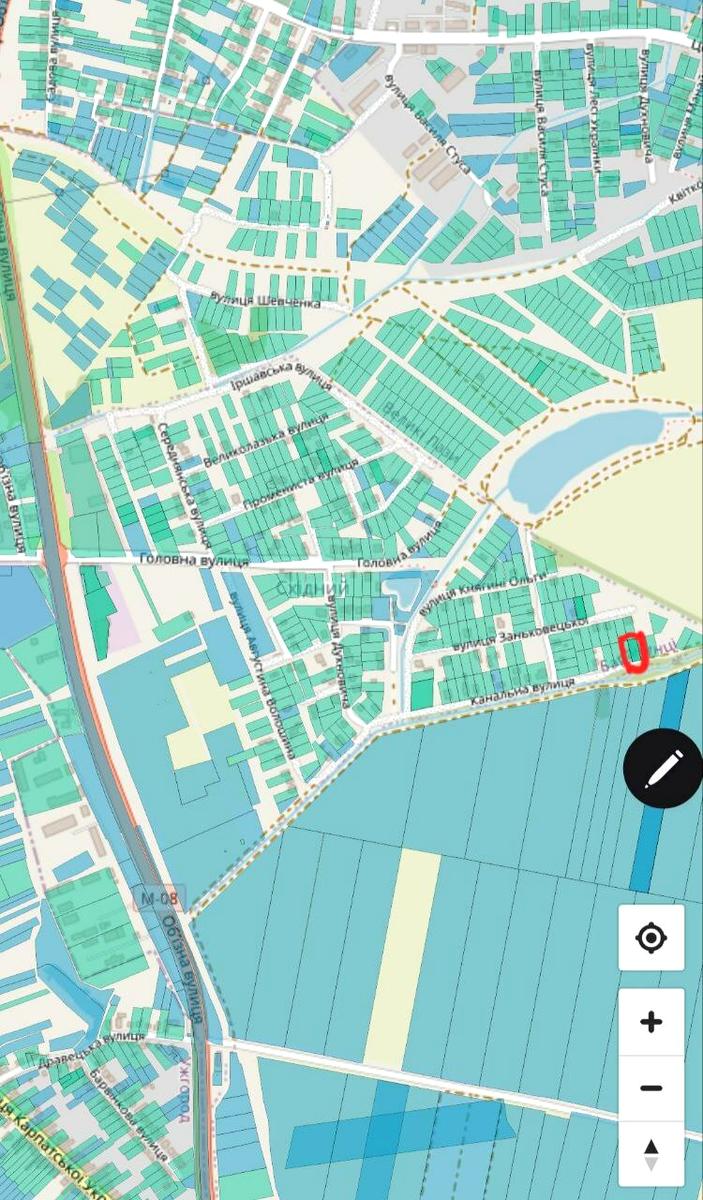Tap the pencil edit button
Image resolution: width=703 pixels, height=1200 pixels.
click(663, 768)
